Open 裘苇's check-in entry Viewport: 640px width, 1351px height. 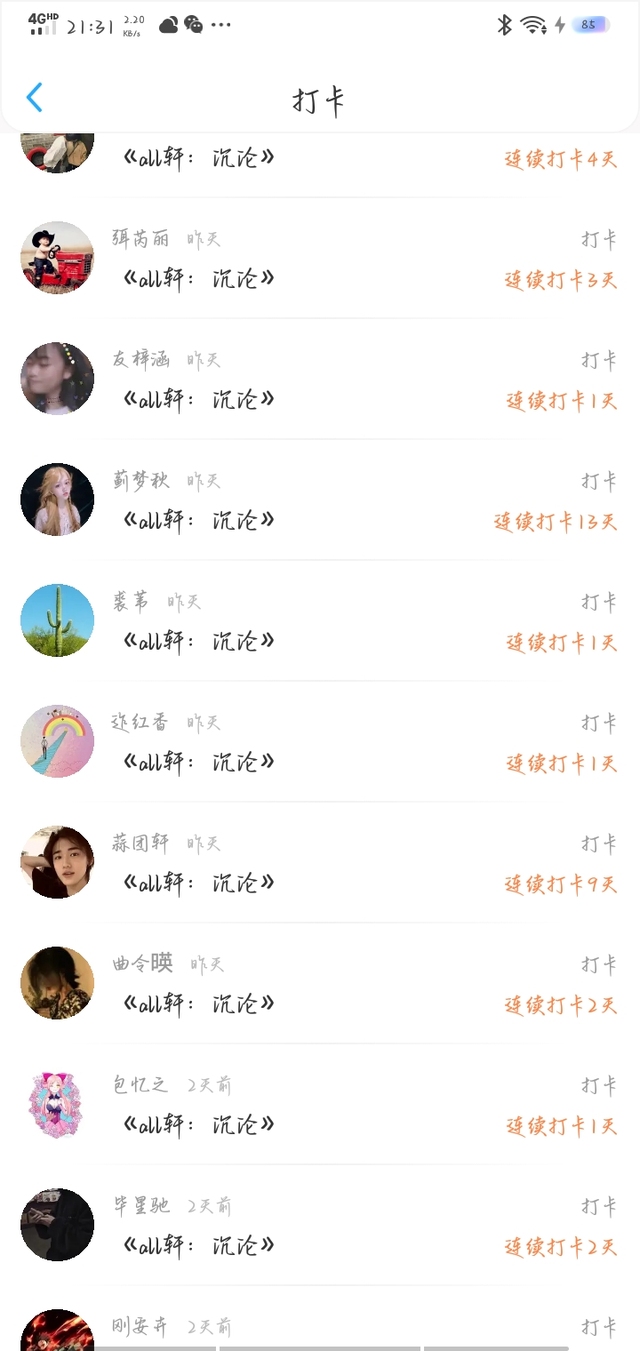(x=320, y=621)
